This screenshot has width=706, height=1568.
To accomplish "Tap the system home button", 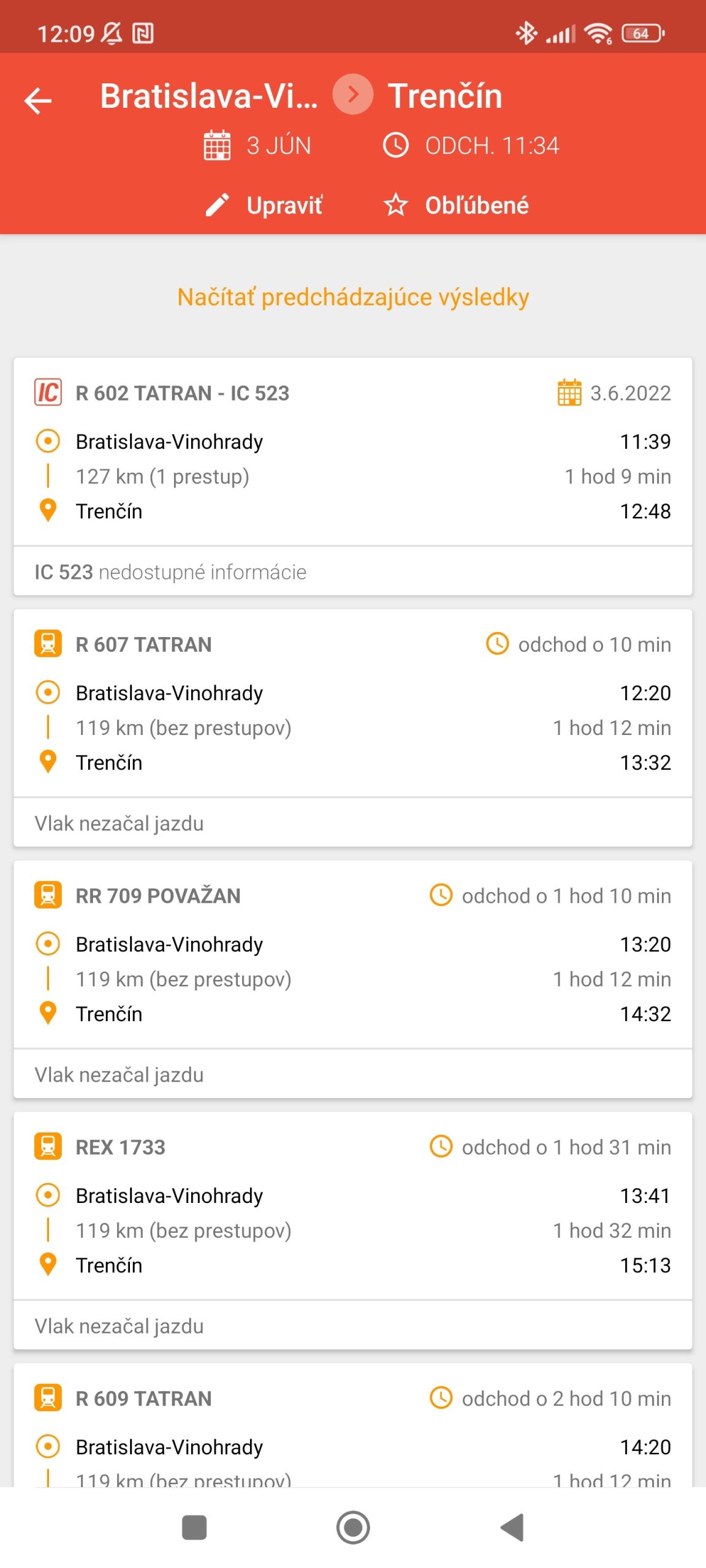I will coord(353,1528).
